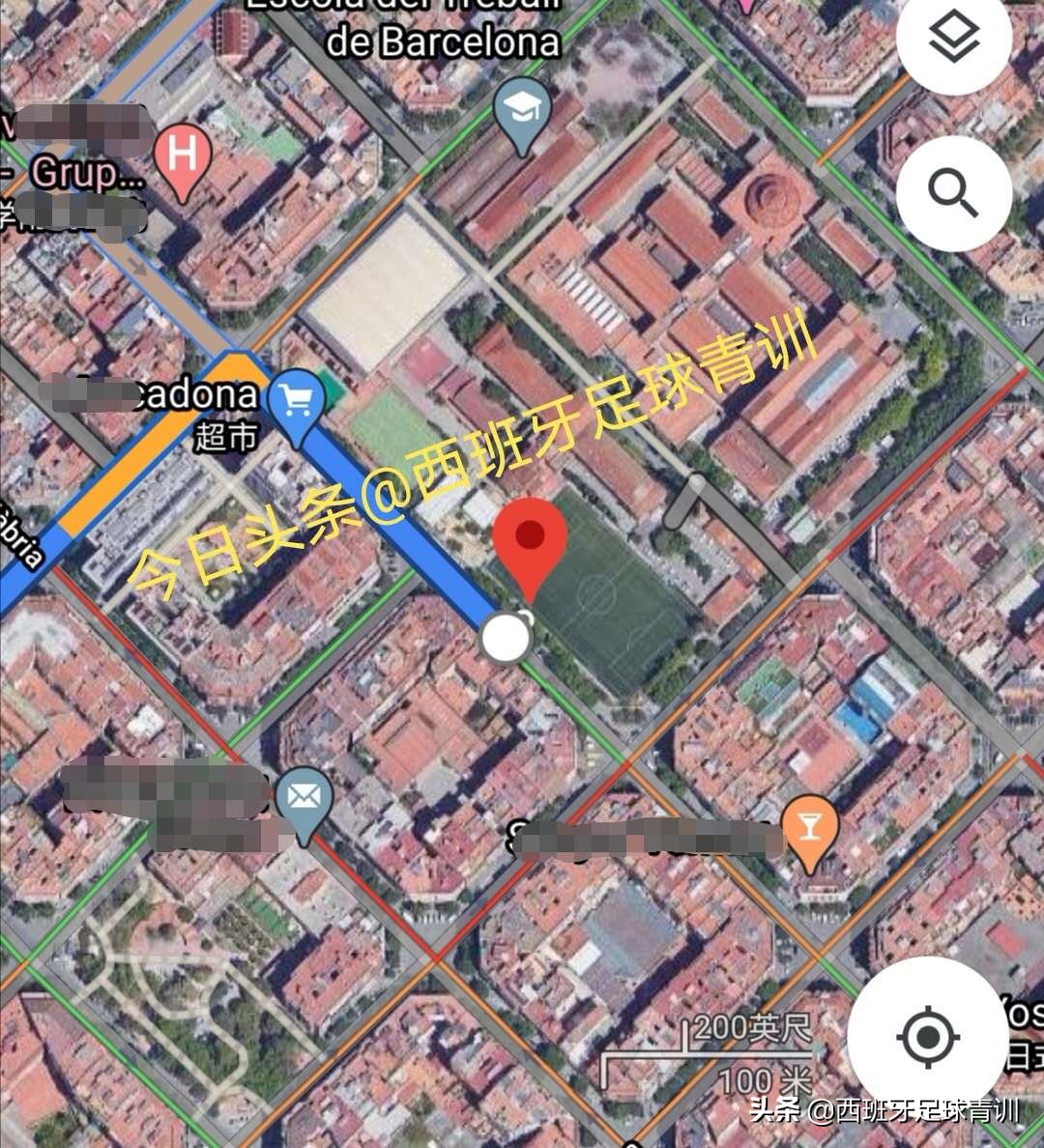Select the Escola del Treball school marker
The width and height of the screenshot is (1044, 1148).
522,112
